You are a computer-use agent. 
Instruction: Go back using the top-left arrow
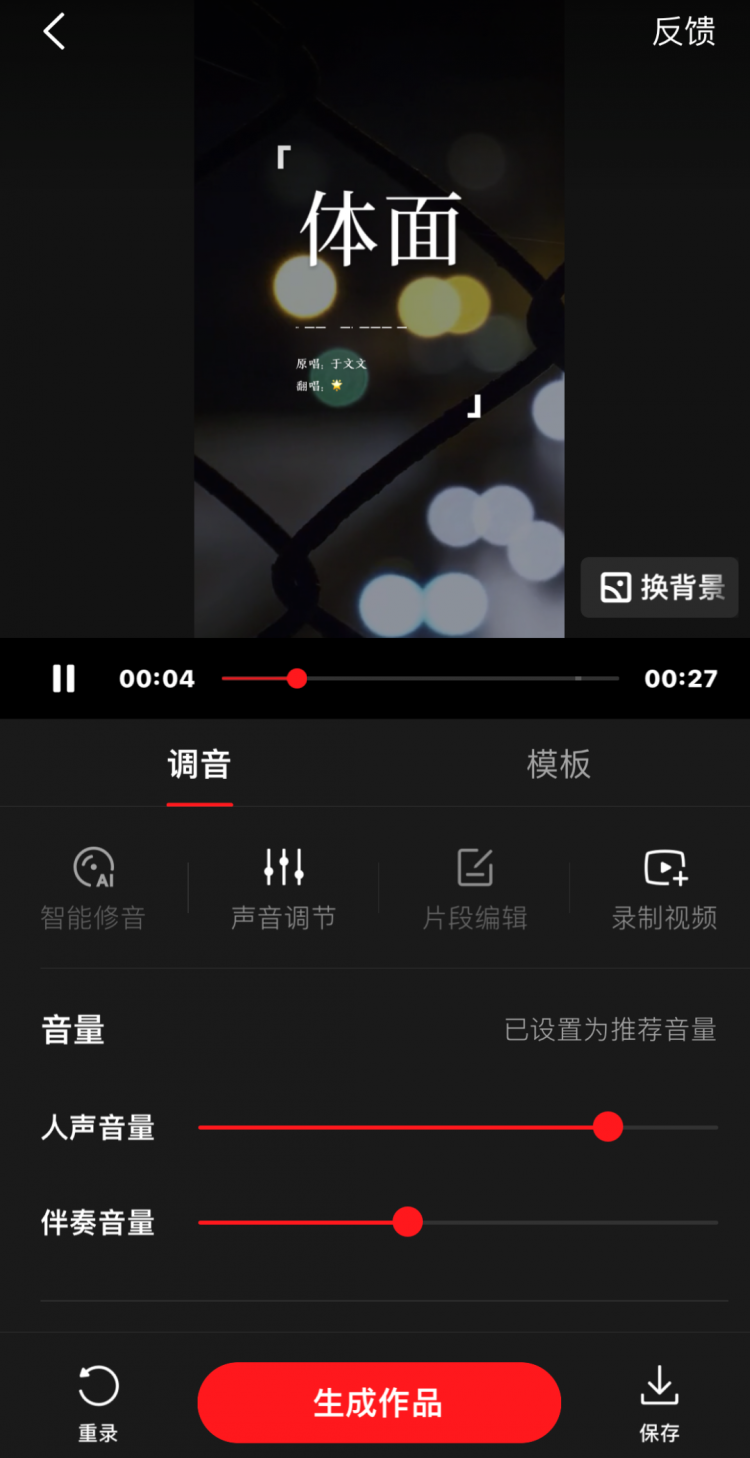pyautogui.click(x=55, y=32)
